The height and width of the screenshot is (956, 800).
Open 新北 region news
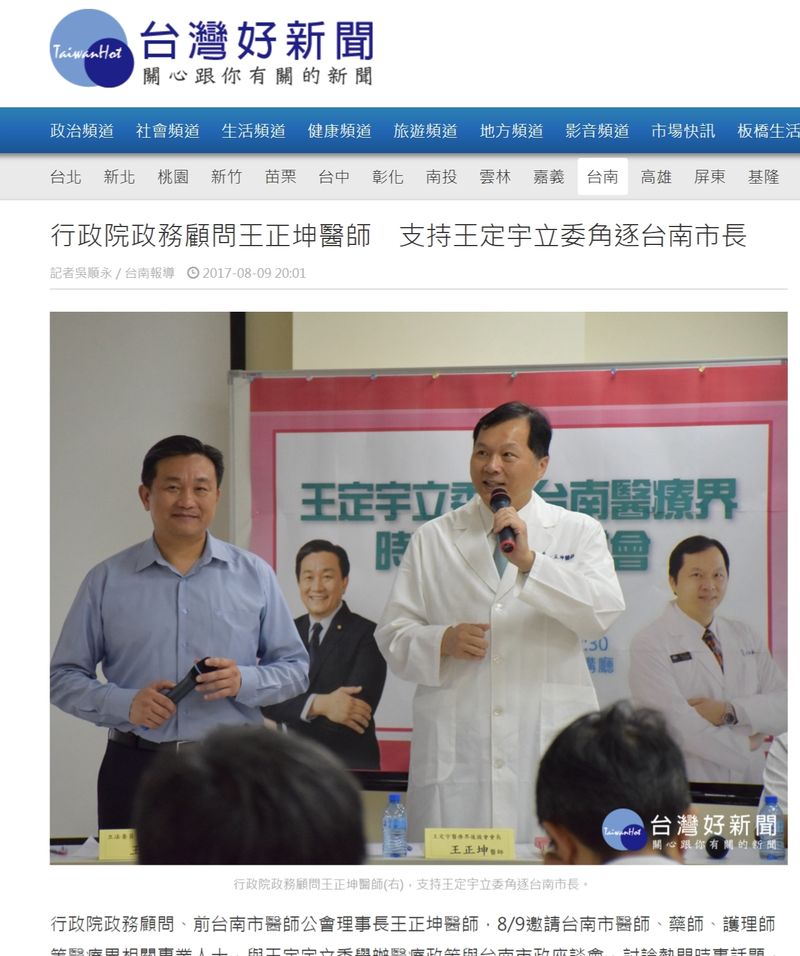tap(119, 177)
